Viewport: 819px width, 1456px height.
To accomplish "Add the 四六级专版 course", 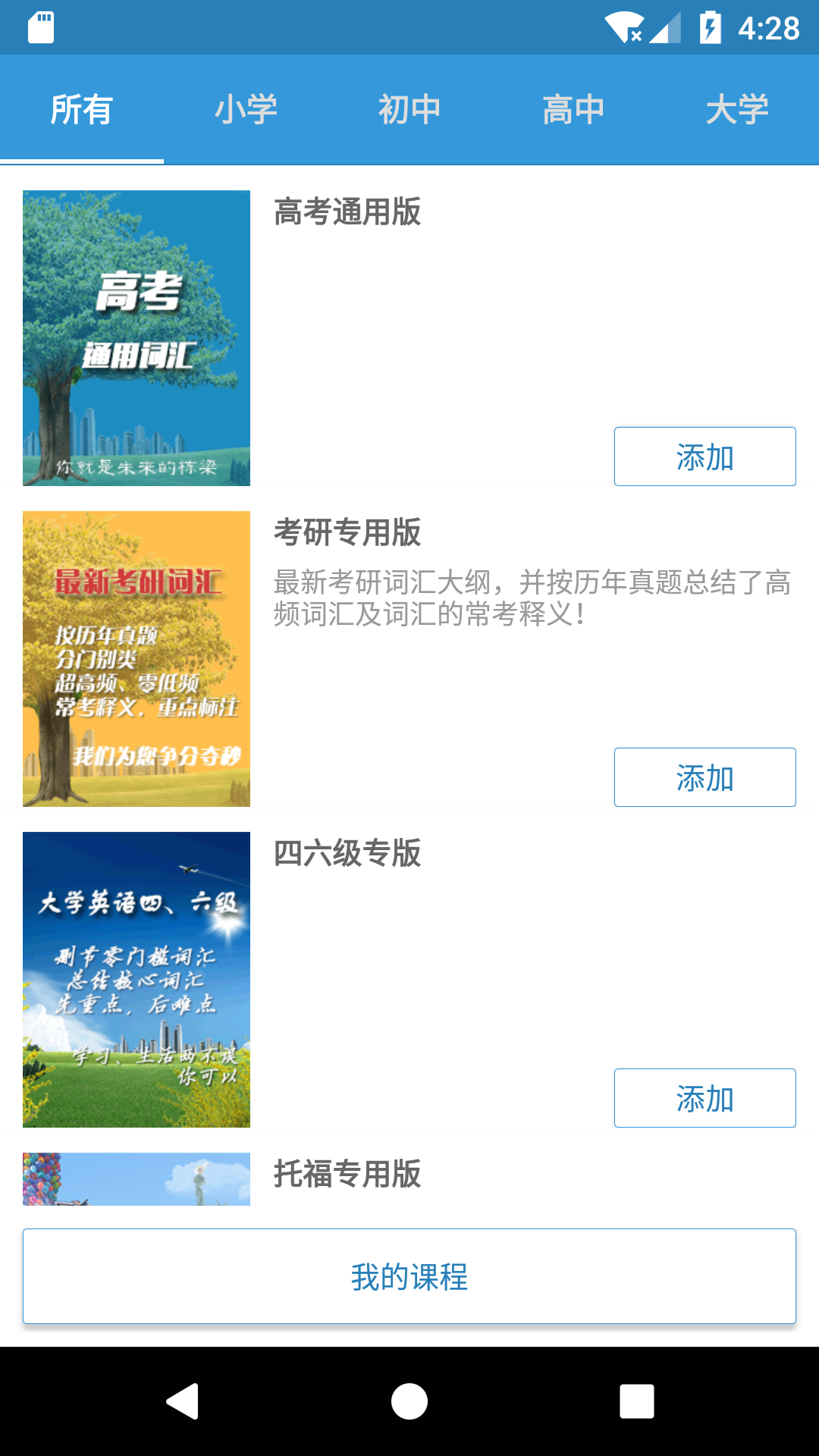I will click(x=704, y=1097).
